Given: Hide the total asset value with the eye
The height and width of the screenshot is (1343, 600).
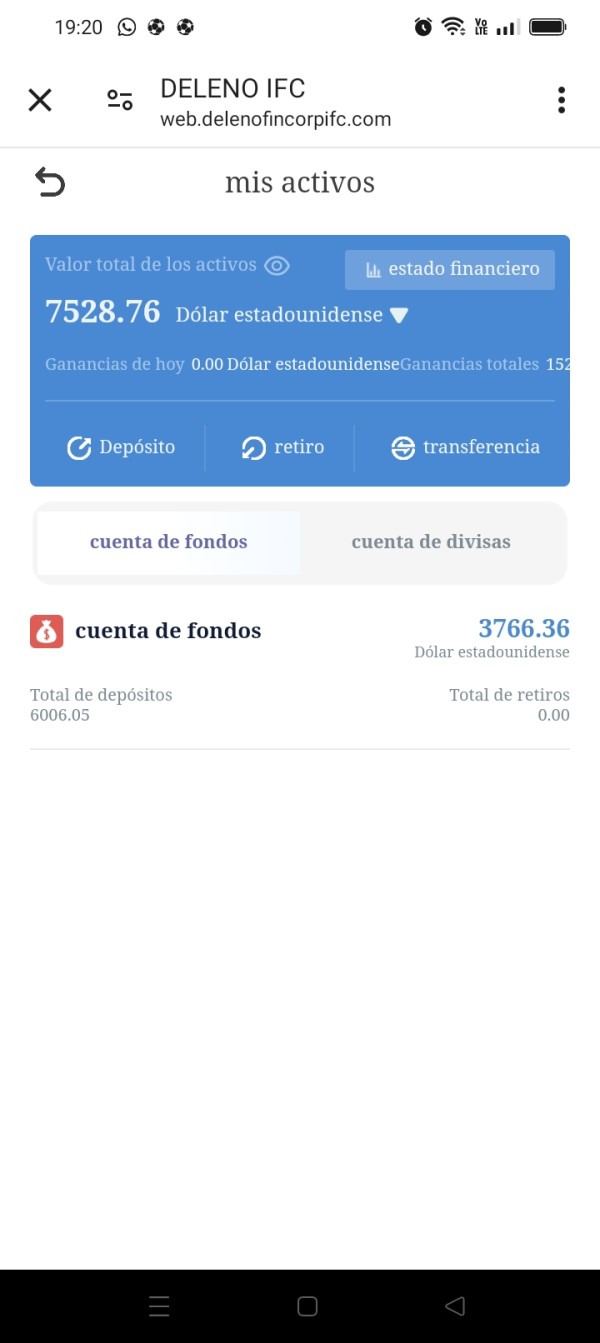Looking at the screenshot, I should point(277,266).
